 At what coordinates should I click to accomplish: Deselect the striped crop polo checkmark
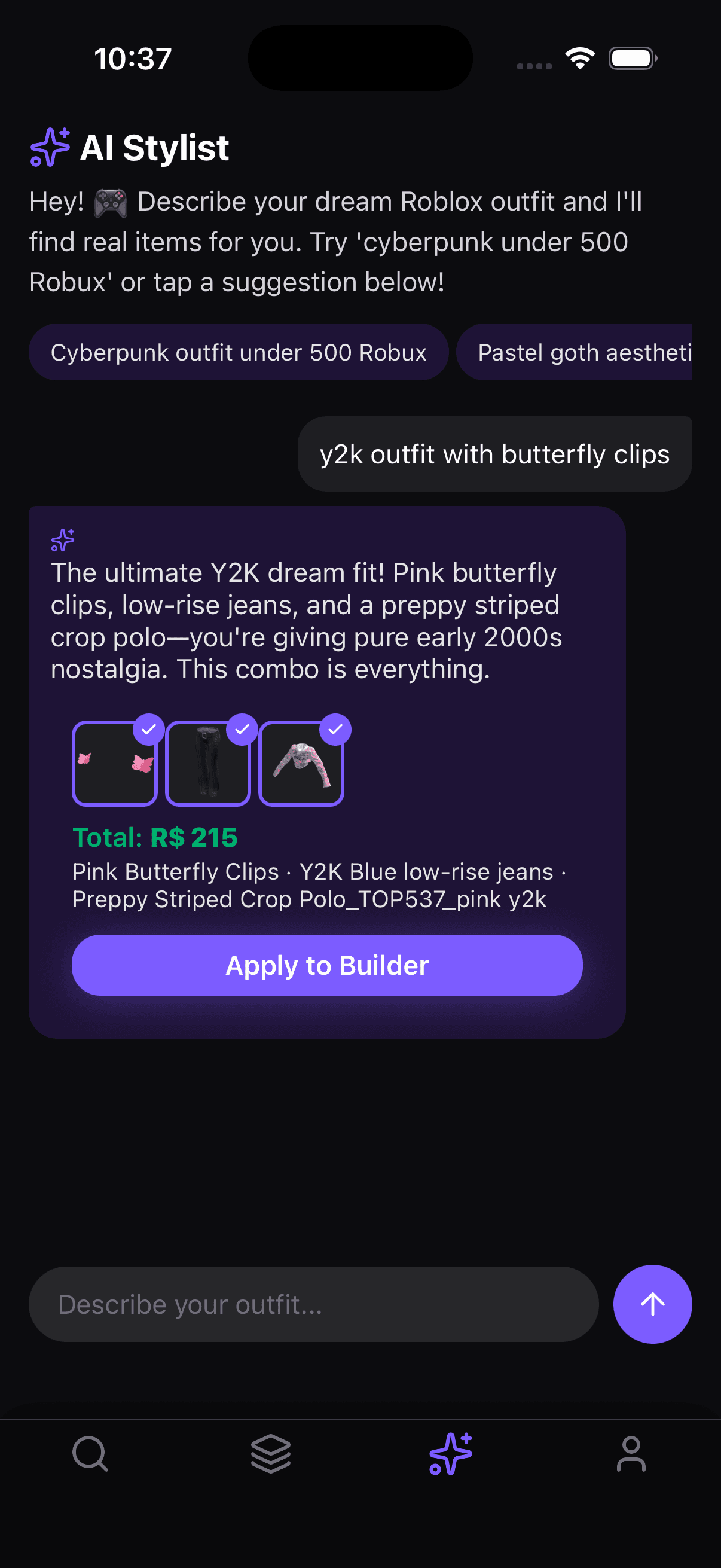pos(335,728)
